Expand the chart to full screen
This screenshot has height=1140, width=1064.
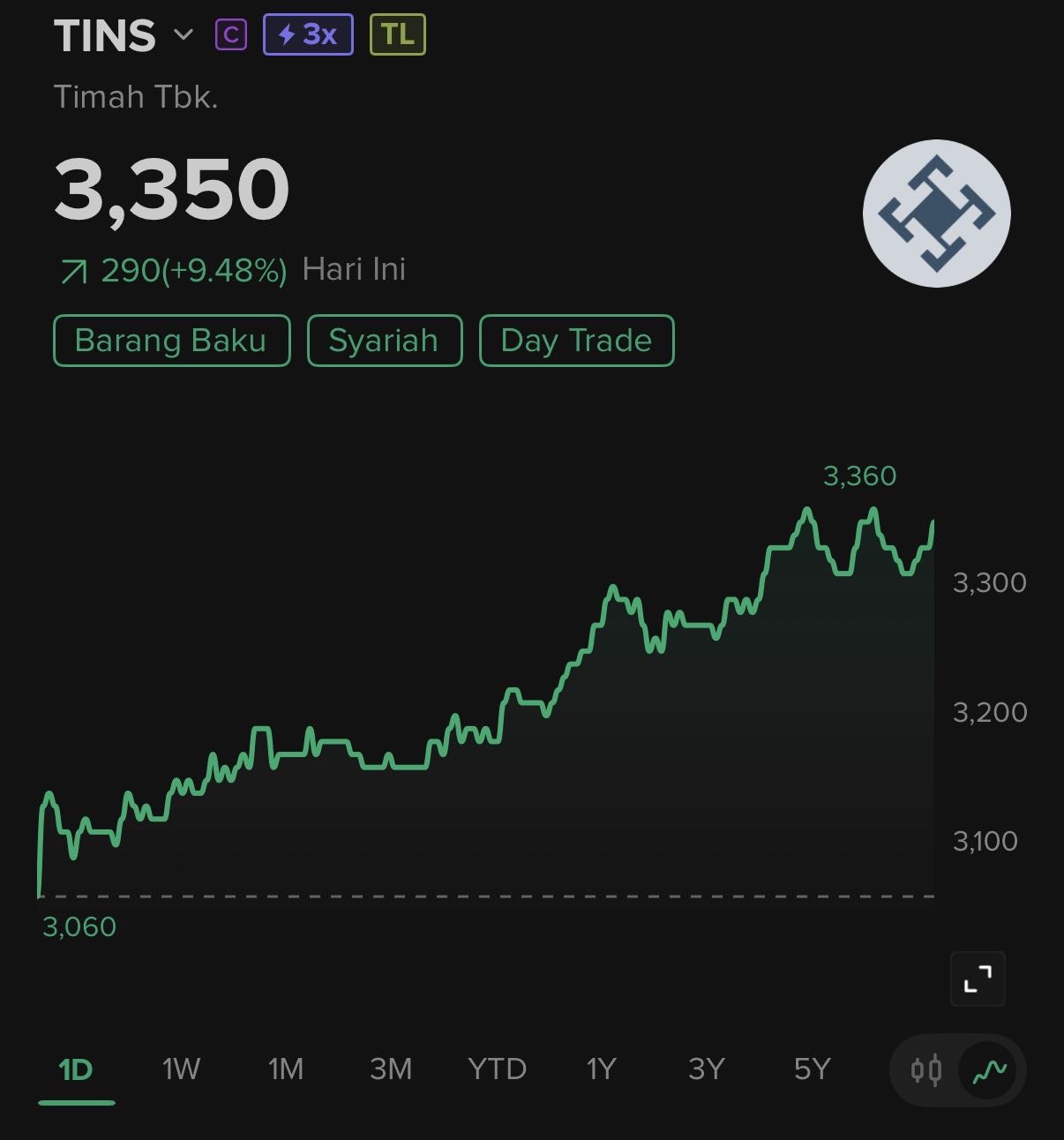(978, 979)
